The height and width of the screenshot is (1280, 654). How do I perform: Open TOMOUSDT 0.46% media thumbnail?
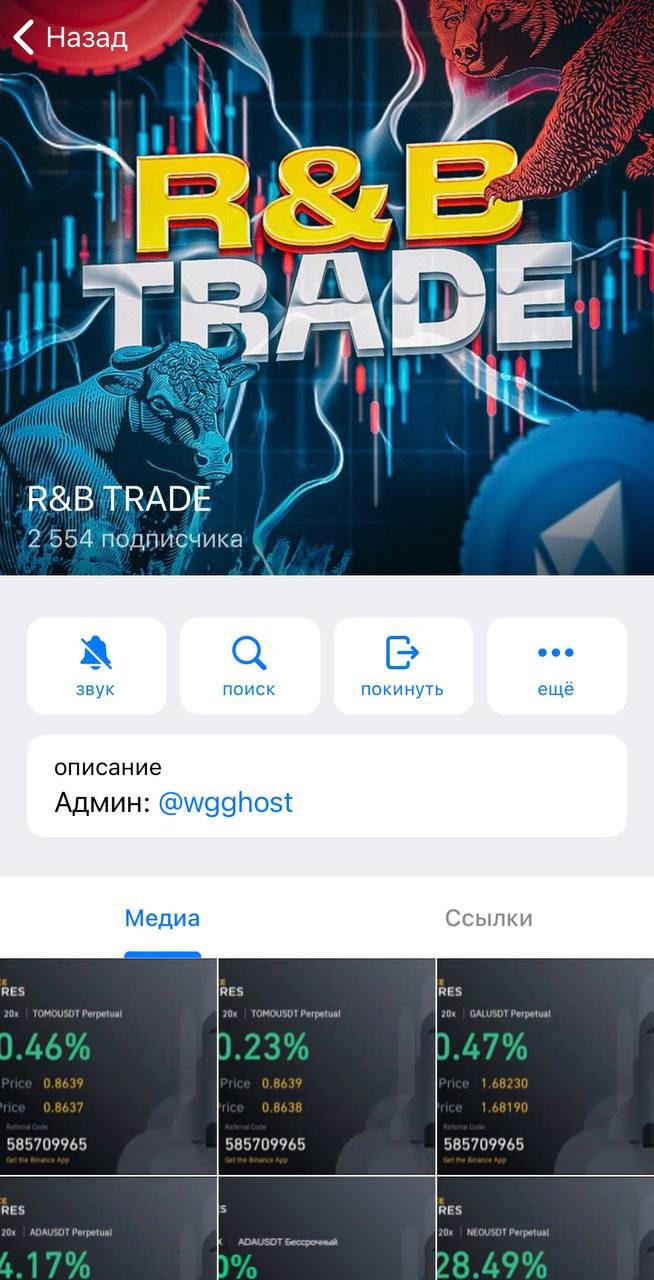point(108,1066)
